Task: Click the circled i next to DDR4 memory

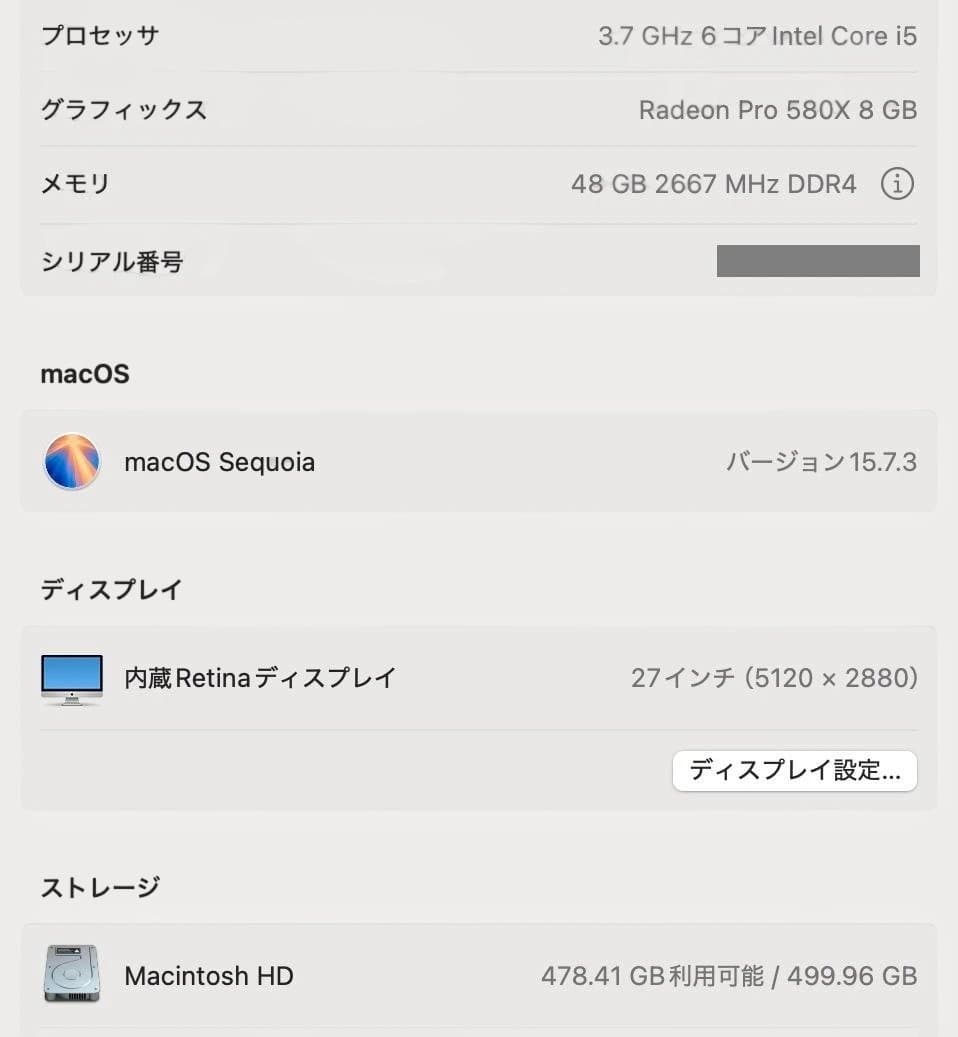Action: tap(897, 183)
